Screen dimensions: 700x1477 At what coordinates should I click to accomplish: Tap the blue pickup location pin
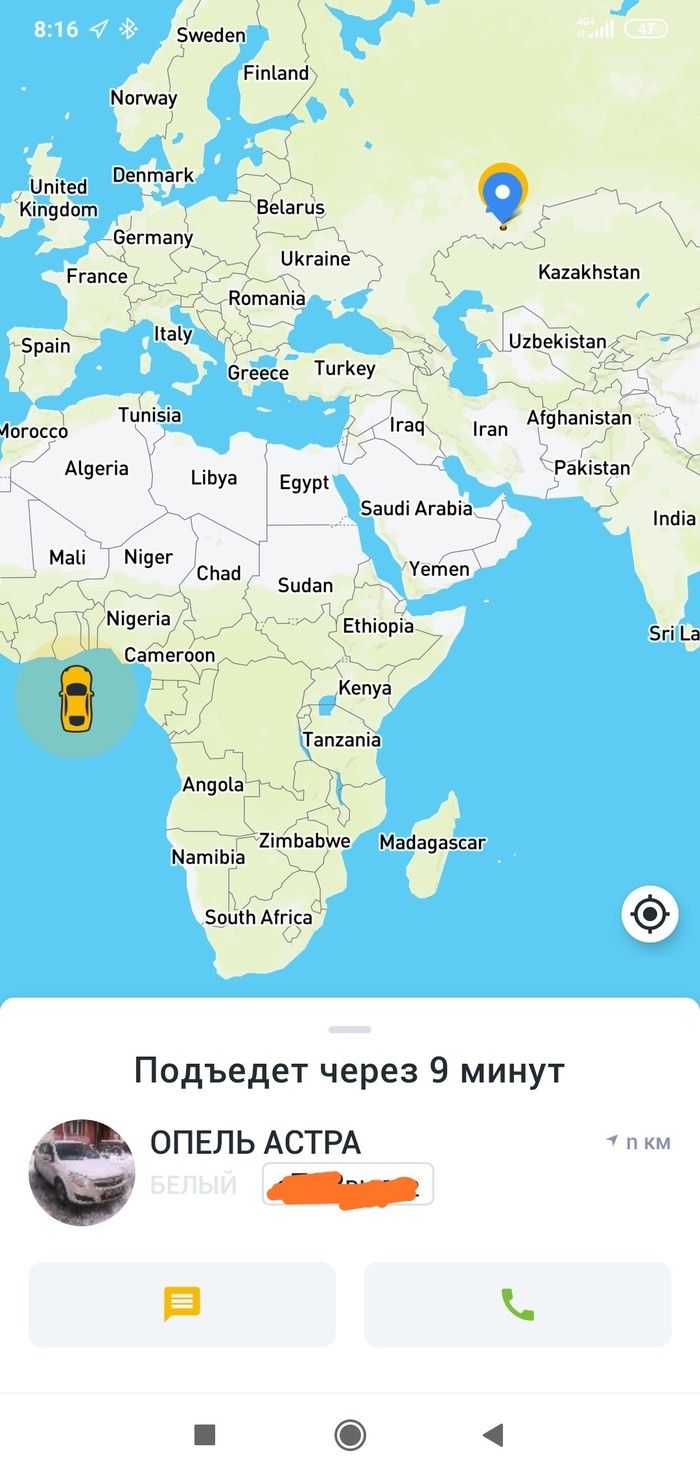point(503,193)
